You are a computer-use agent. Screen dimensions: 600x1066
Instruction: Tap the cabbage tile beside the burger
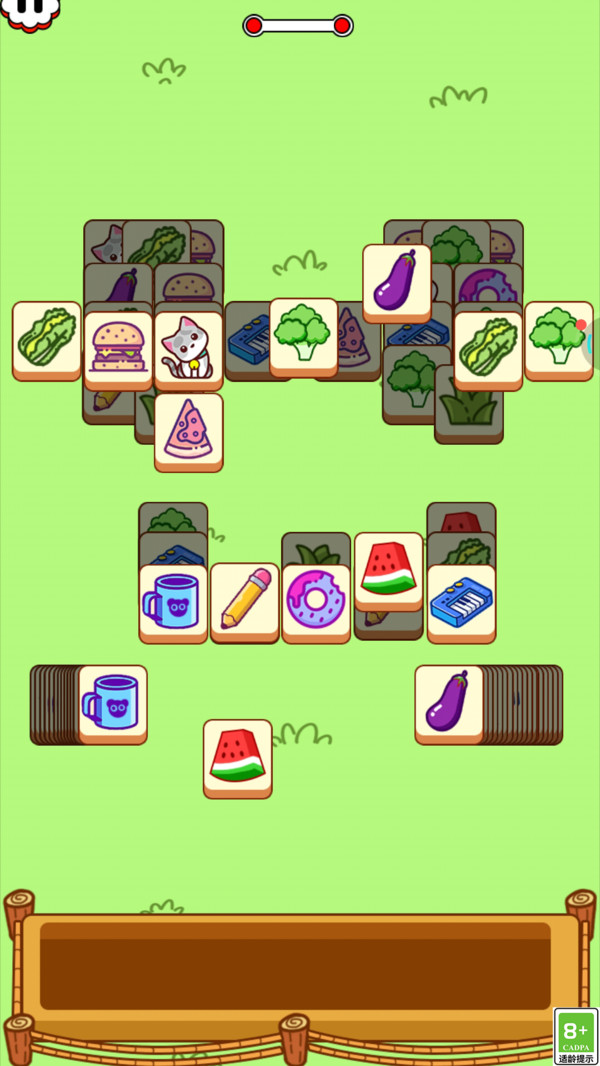[46, 338]
